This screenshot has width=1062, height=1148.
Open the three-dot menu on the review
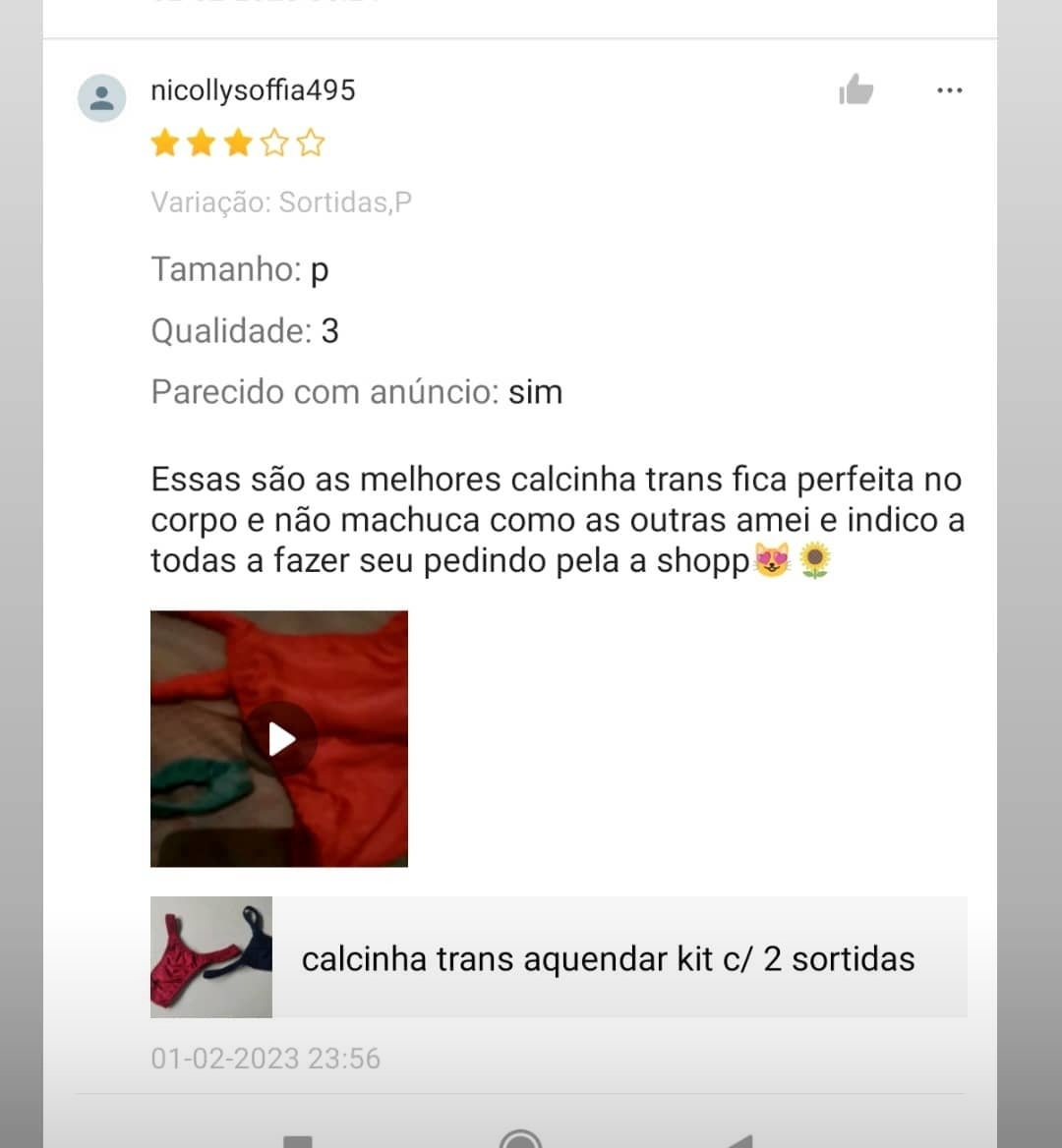point(949,90)
